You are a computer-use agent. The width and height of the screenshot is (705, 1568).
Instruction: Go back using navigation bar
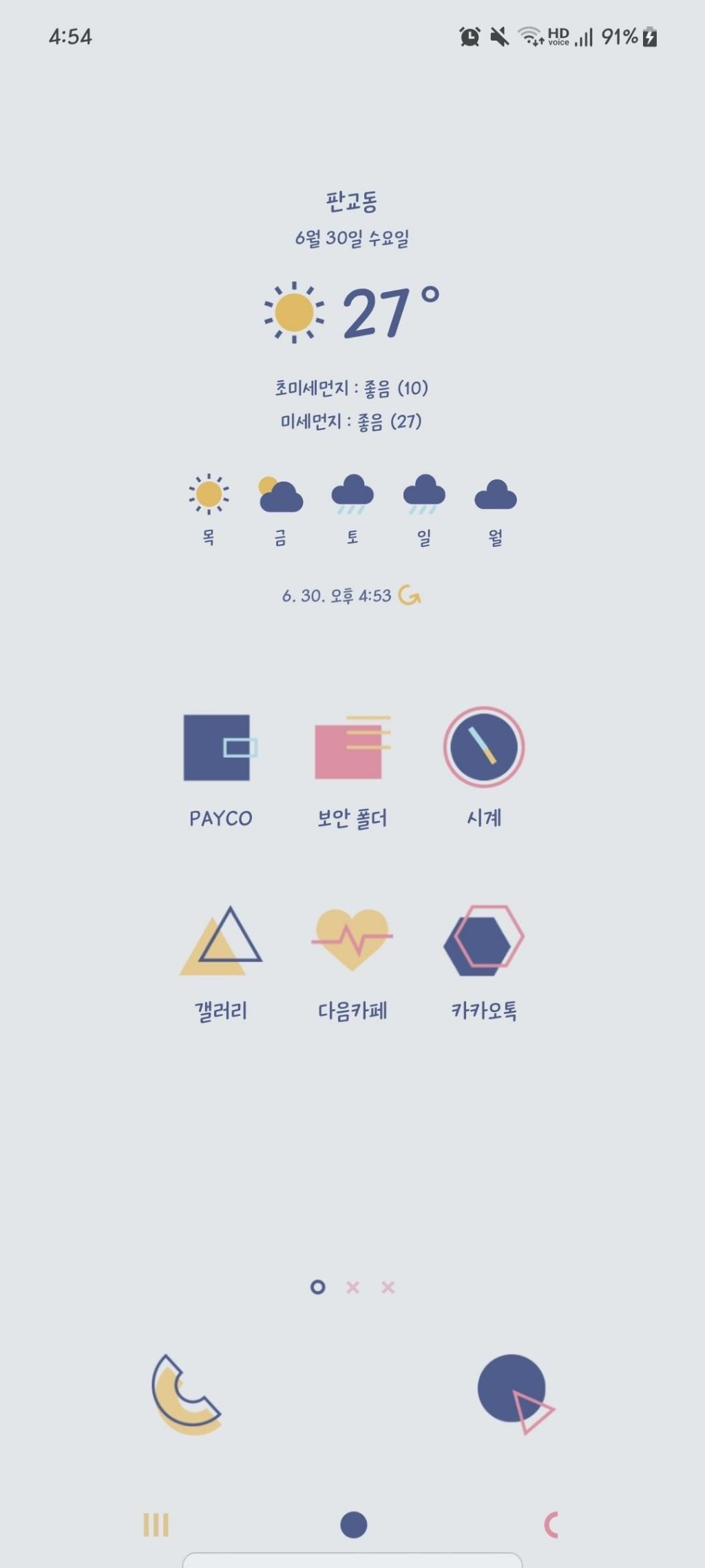pos(551,1525)
